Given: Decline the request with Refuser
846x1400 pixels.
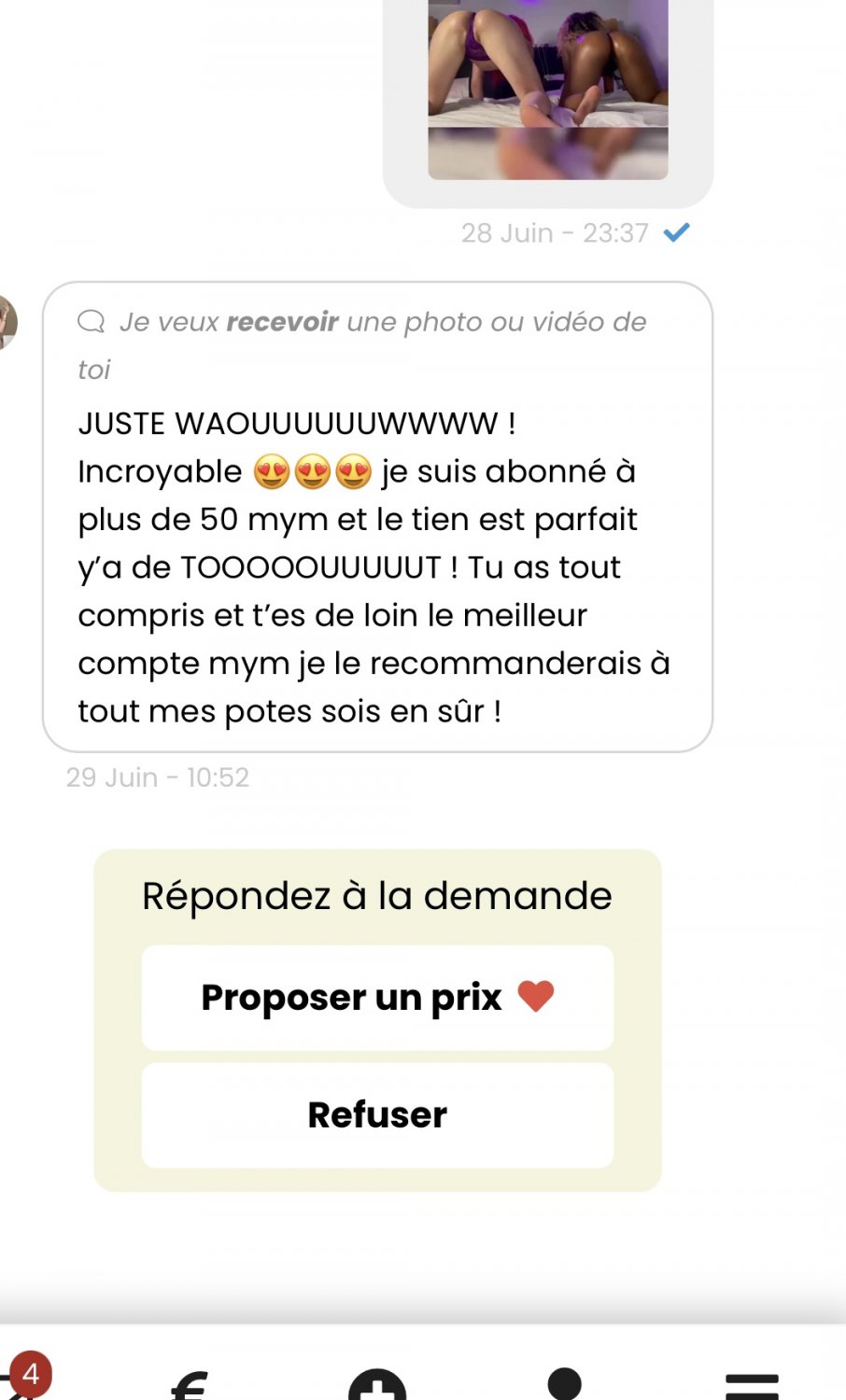Looking at the screenshot, I should pos(377,1114).
